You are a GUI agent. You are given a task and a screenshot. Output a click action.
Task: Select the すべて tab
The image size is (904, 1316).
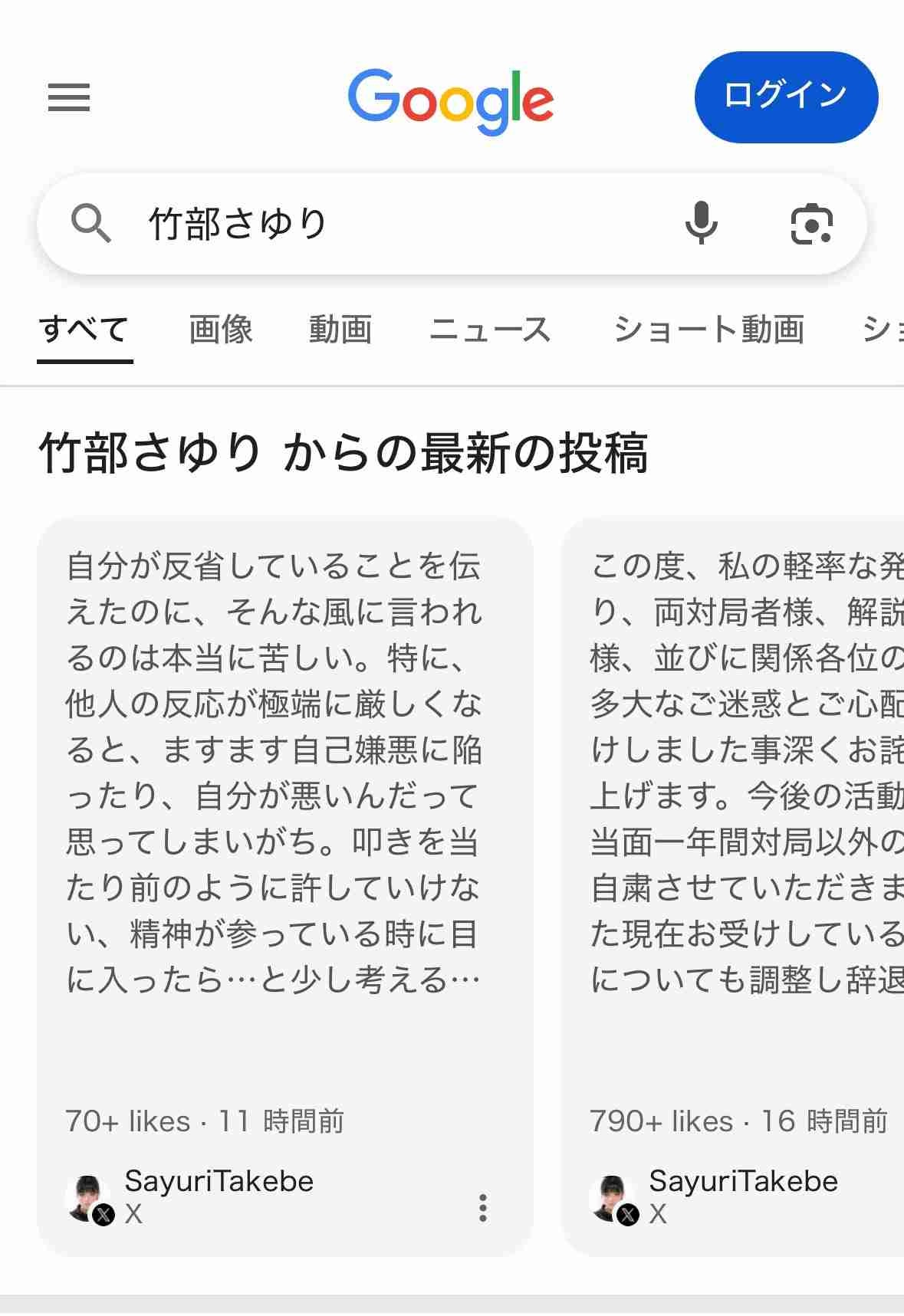pyautogui.click(x=84, y=330)
